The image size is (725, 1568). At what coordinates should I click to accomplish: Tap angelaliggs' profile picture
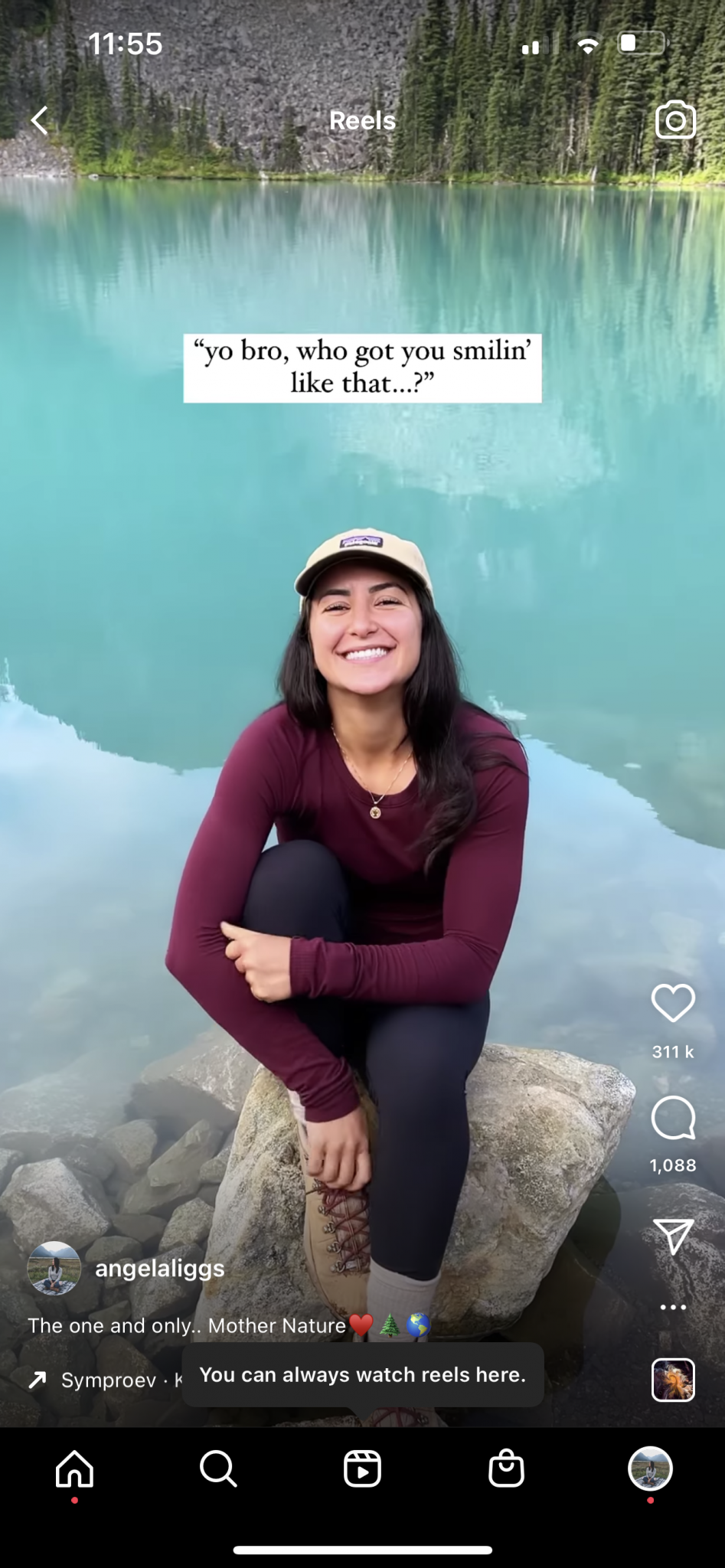pos(54,1268)
